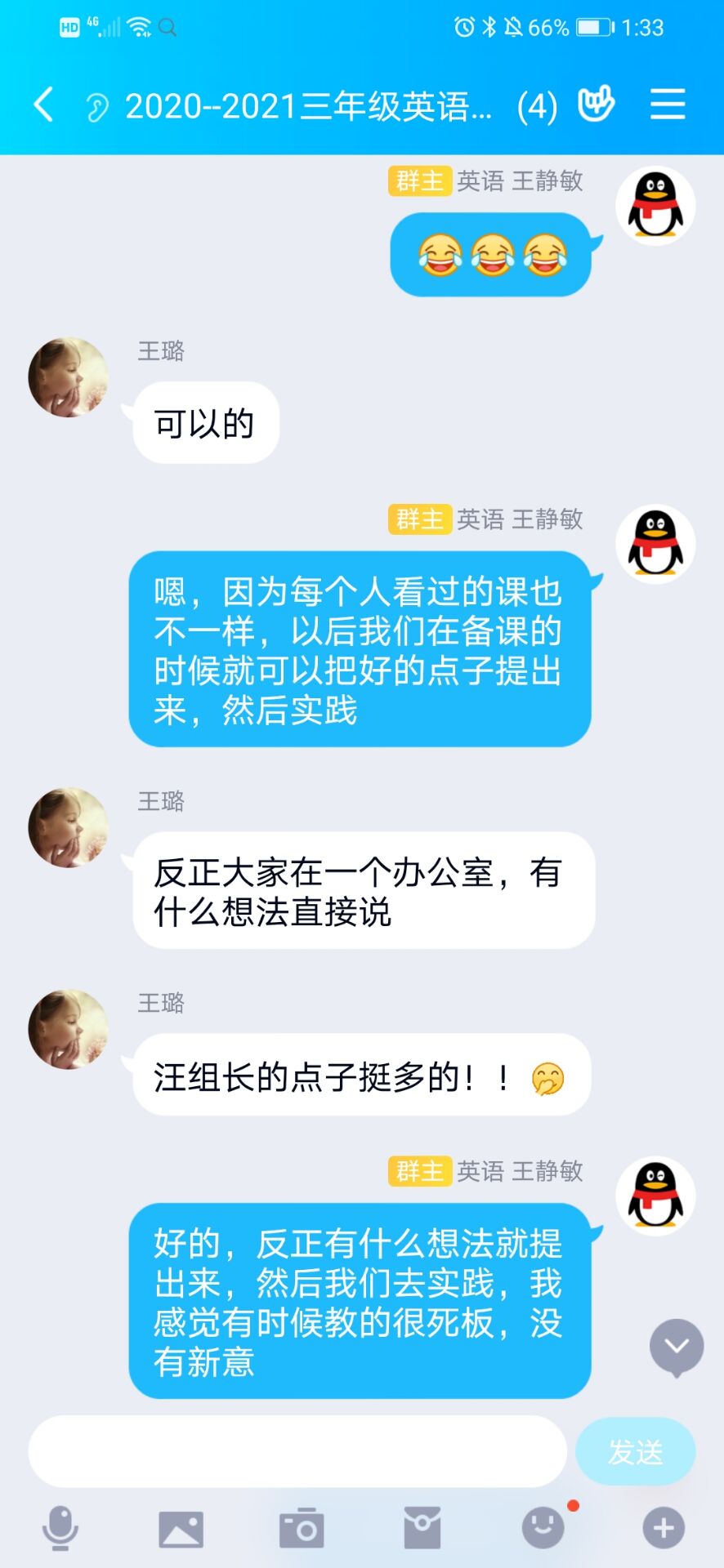Record a voice message
This screenshot has width=724, height=1568.
60,1527
